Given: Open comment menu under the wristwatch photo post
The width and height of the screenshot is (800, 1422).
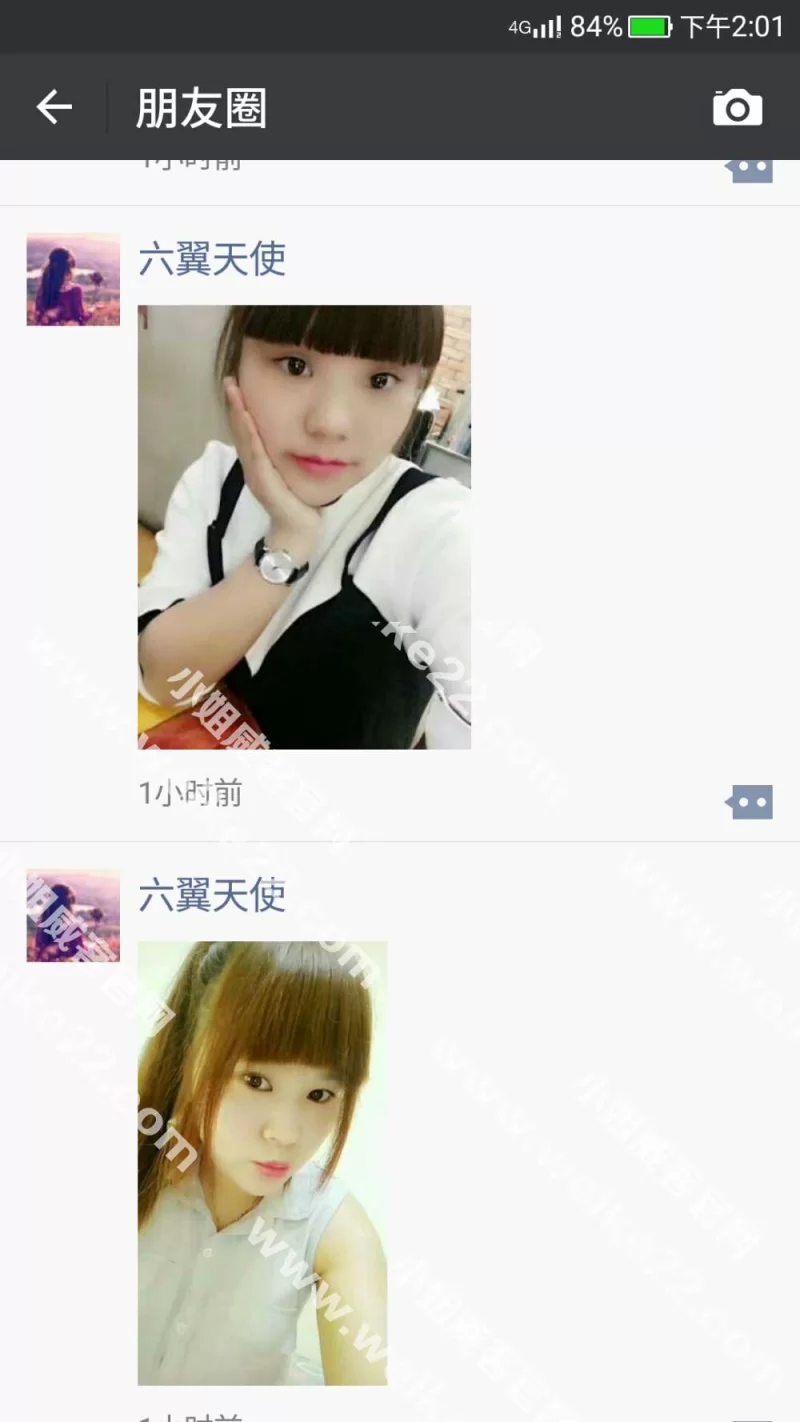Looking at the screenshot, I should [749, 801].
